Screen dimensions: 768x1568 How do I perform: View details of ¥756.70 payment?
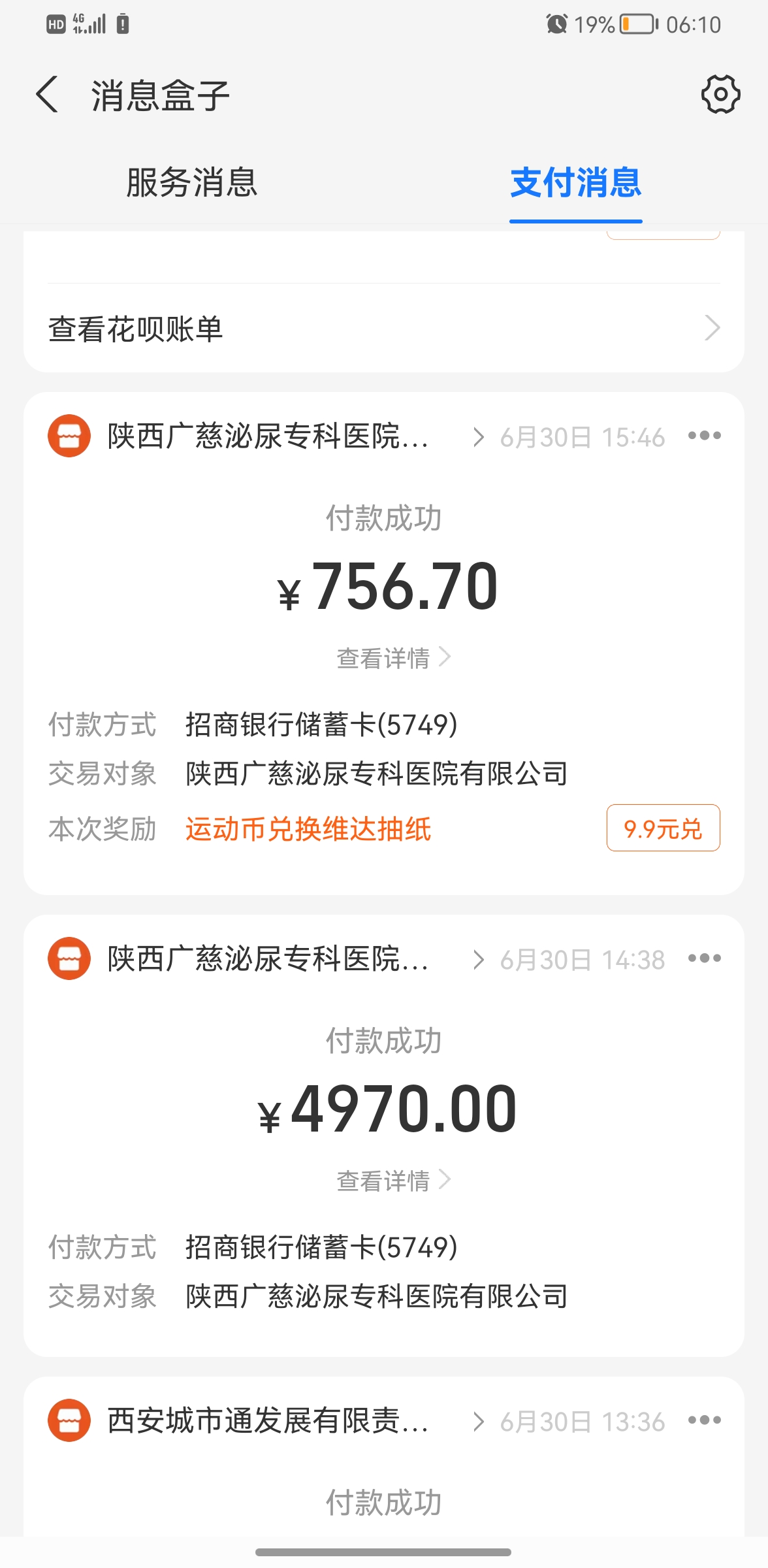point(394,657)
